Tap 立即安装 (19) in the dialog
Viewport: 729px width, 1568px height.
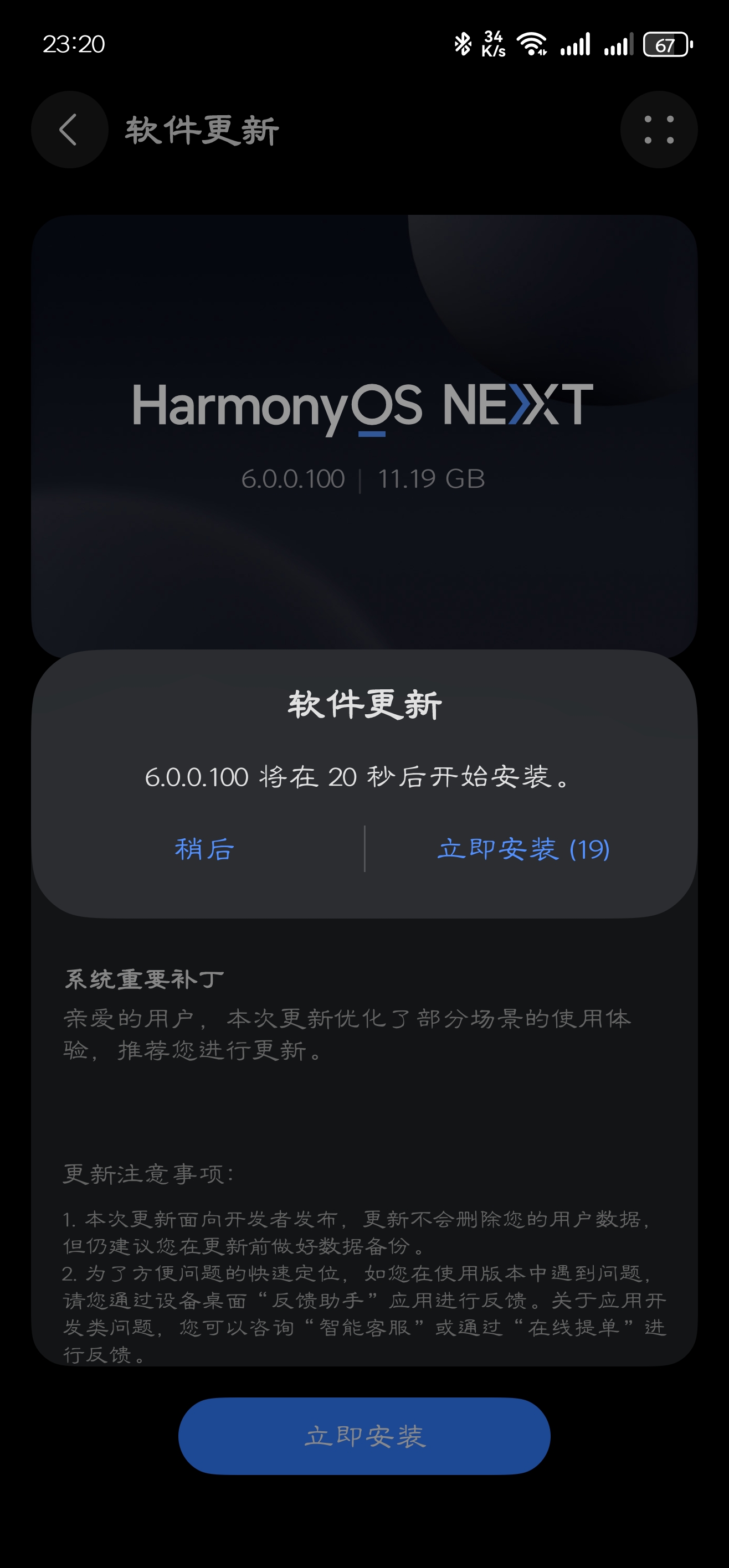pos(523,849)
